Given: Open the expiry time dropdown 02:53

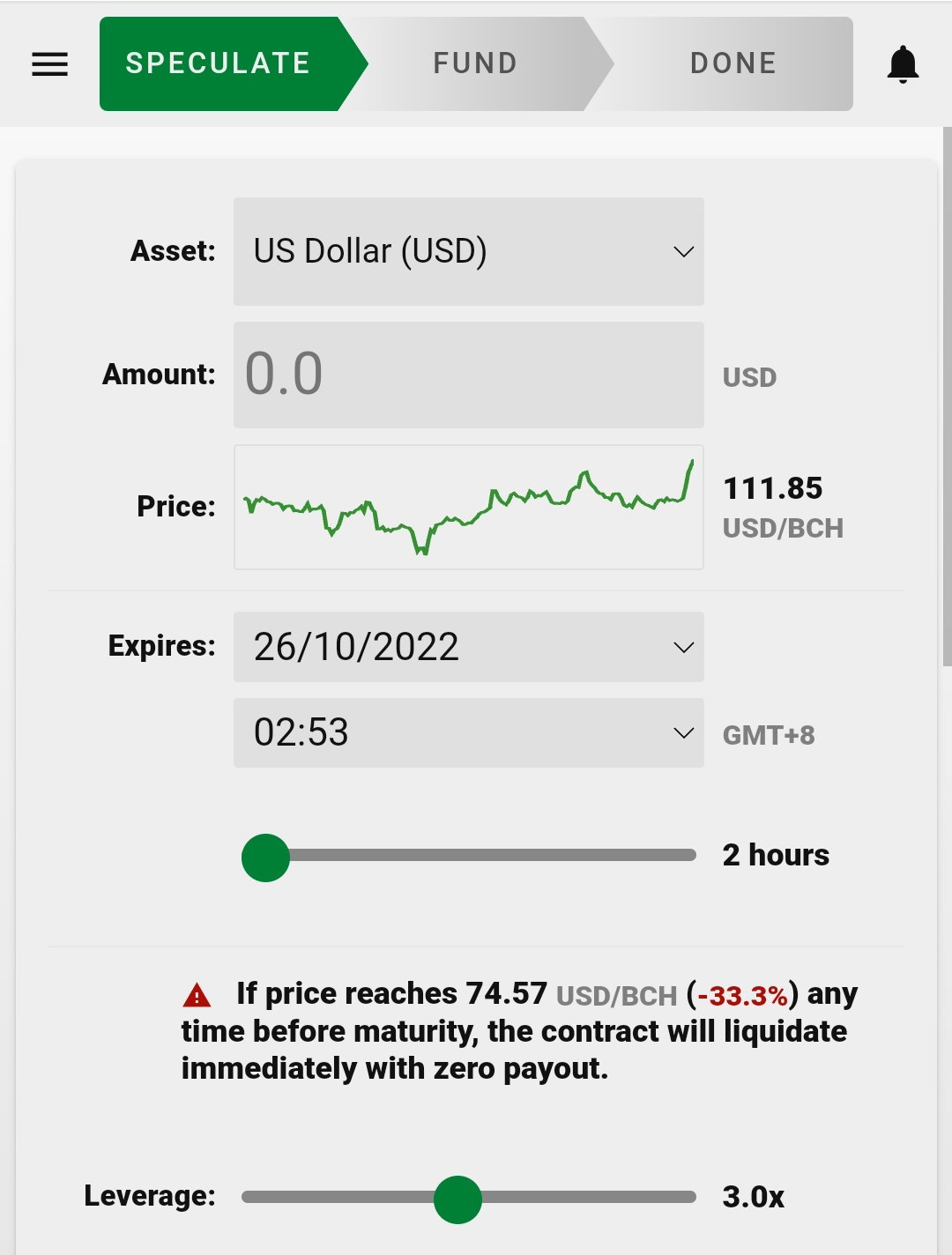Looking at the screenshot, I should [x=469, y=732].
